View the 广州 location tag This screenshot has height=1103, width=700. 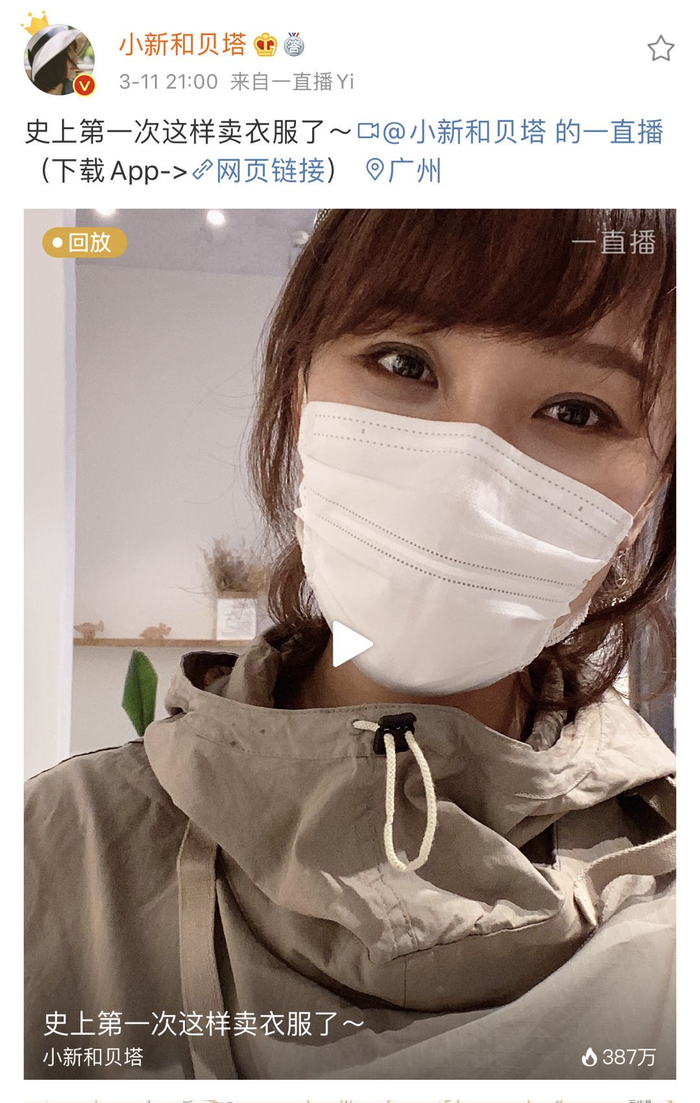[403, 171]
